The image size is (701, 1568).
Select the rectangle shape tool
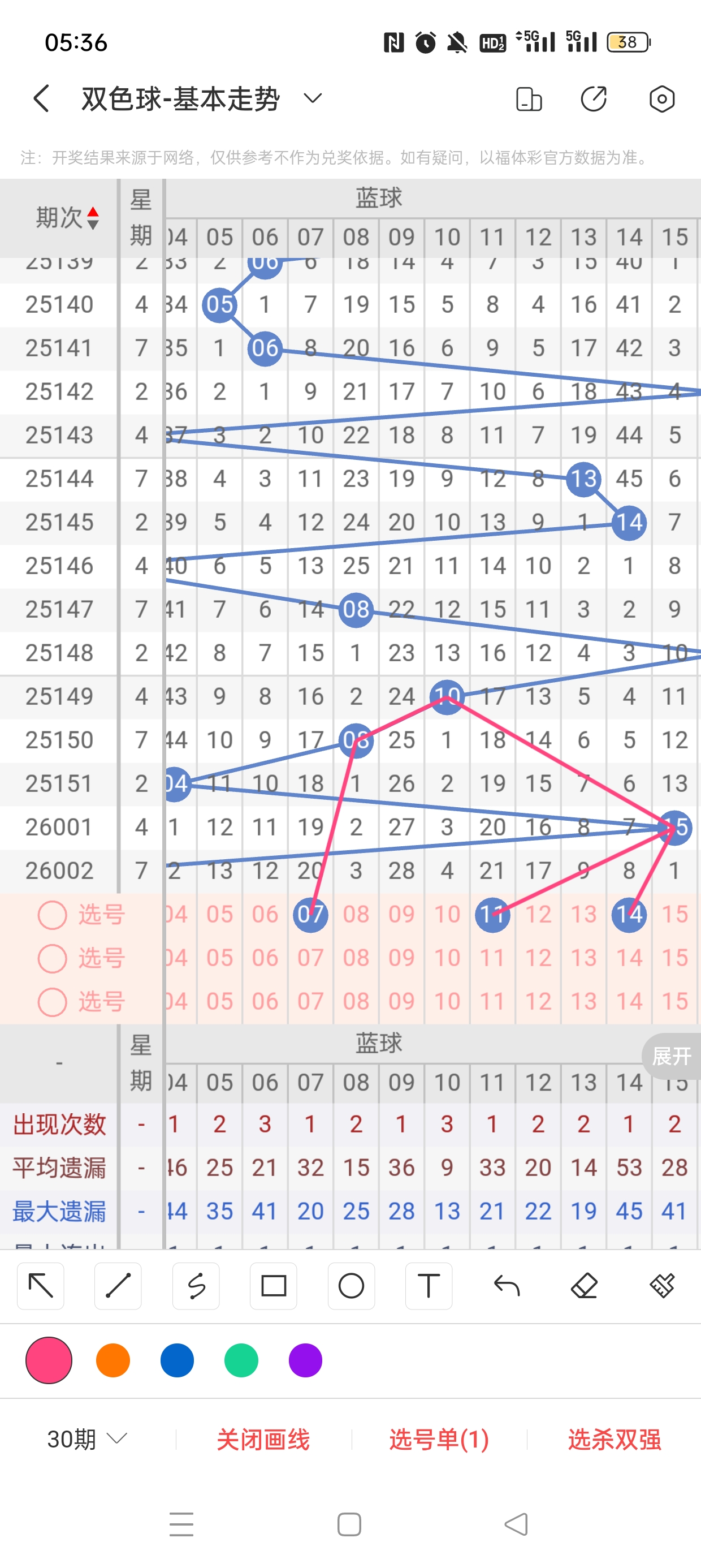pyautogui.click(x=273, y=1286)
